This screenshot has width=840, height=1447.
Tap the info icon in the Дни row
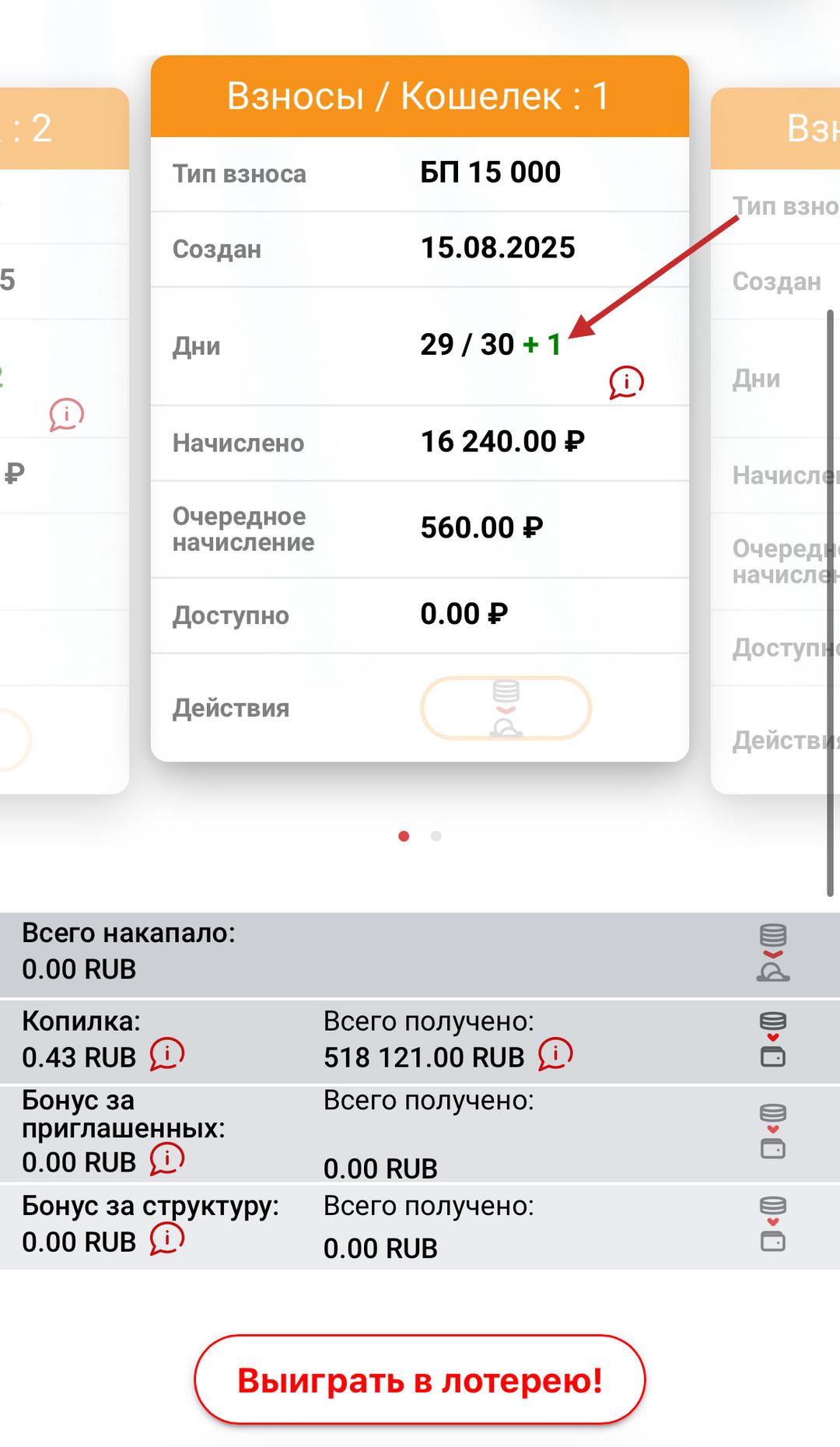click(x=626, y=382)
